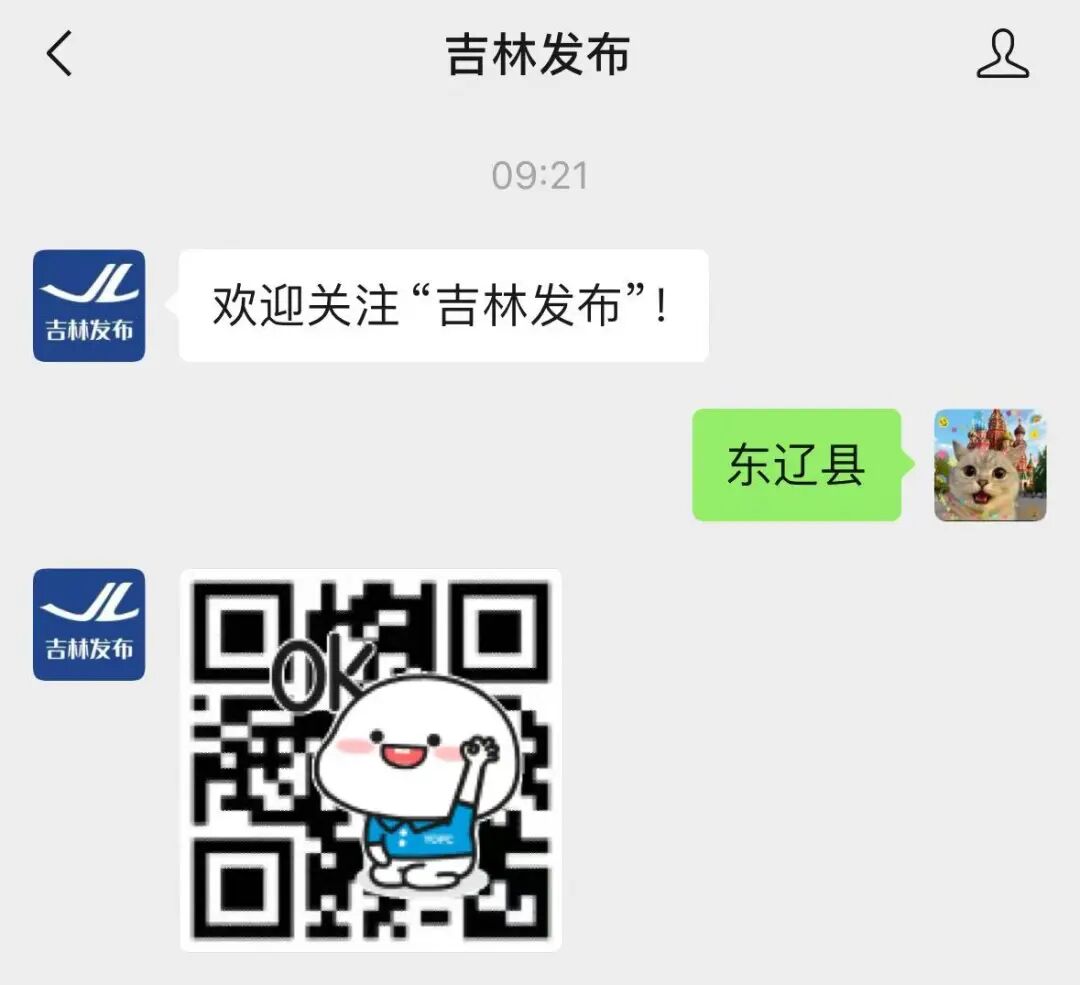This screenshot has height=985, width=1080.
Task: Open the QR code image message
Action: coord(370,759)
